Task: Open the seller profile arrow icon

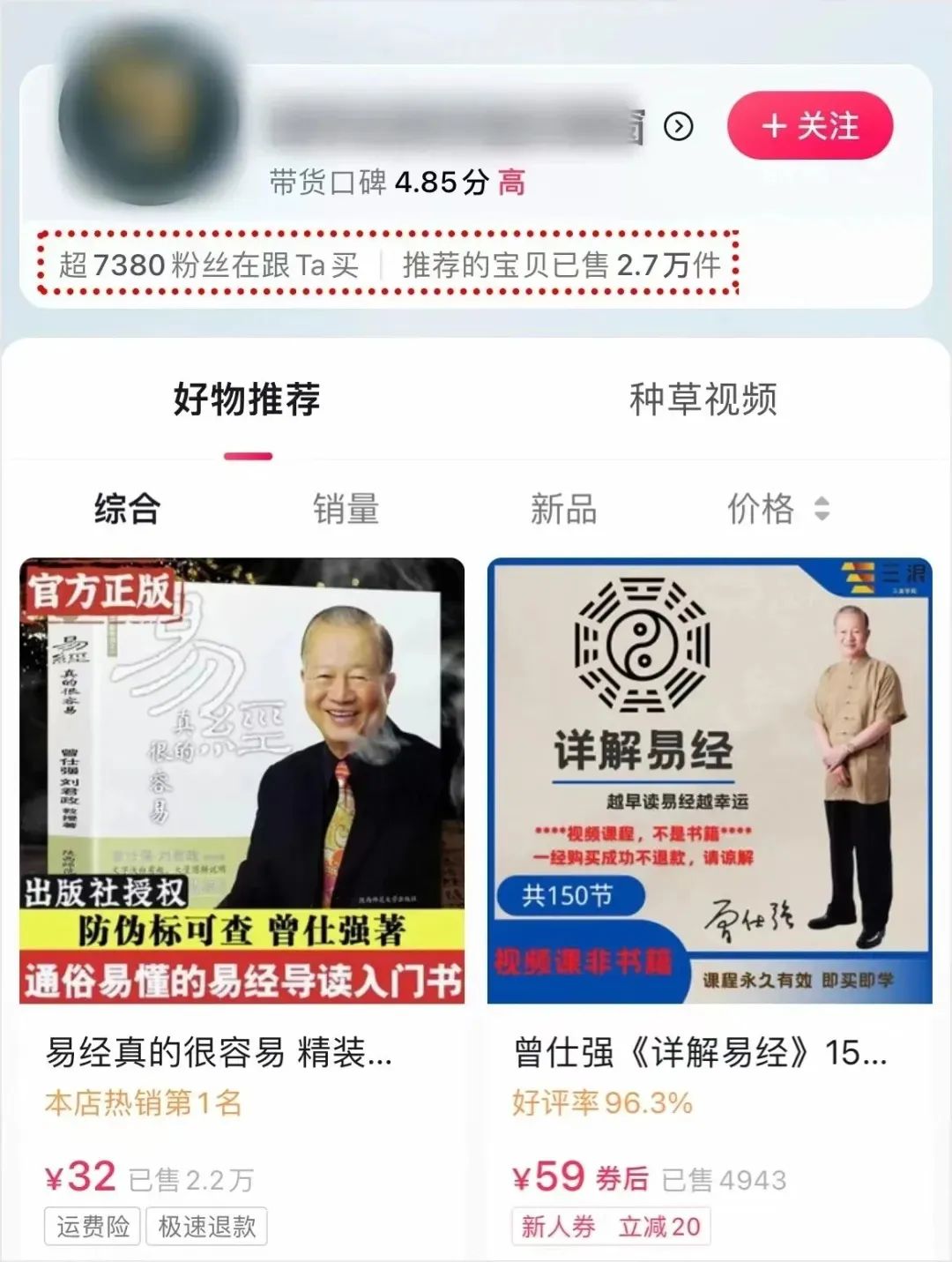Action: coord(678,127)
